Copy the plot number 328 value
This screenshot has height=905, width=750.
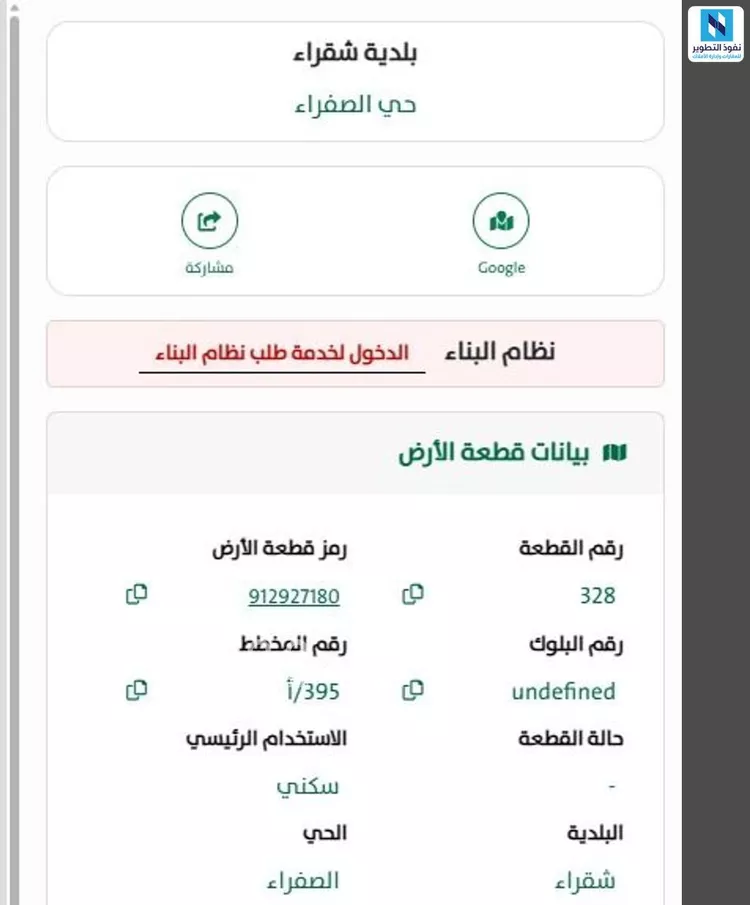coord(411,594)
